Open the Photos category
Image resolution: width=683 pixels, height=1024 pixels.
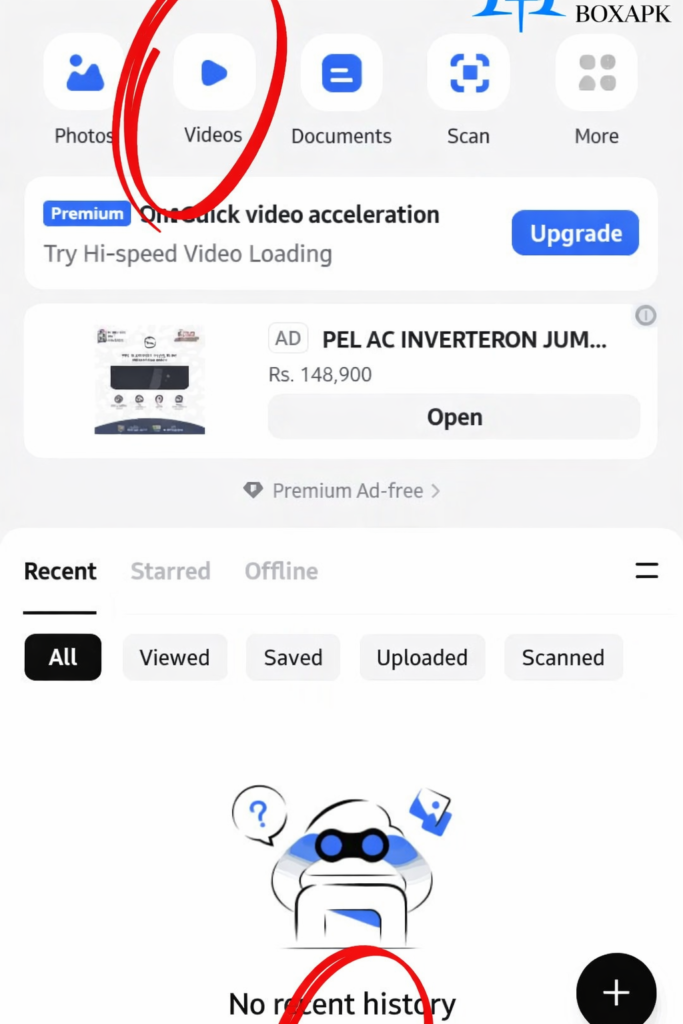coord(84,73)
